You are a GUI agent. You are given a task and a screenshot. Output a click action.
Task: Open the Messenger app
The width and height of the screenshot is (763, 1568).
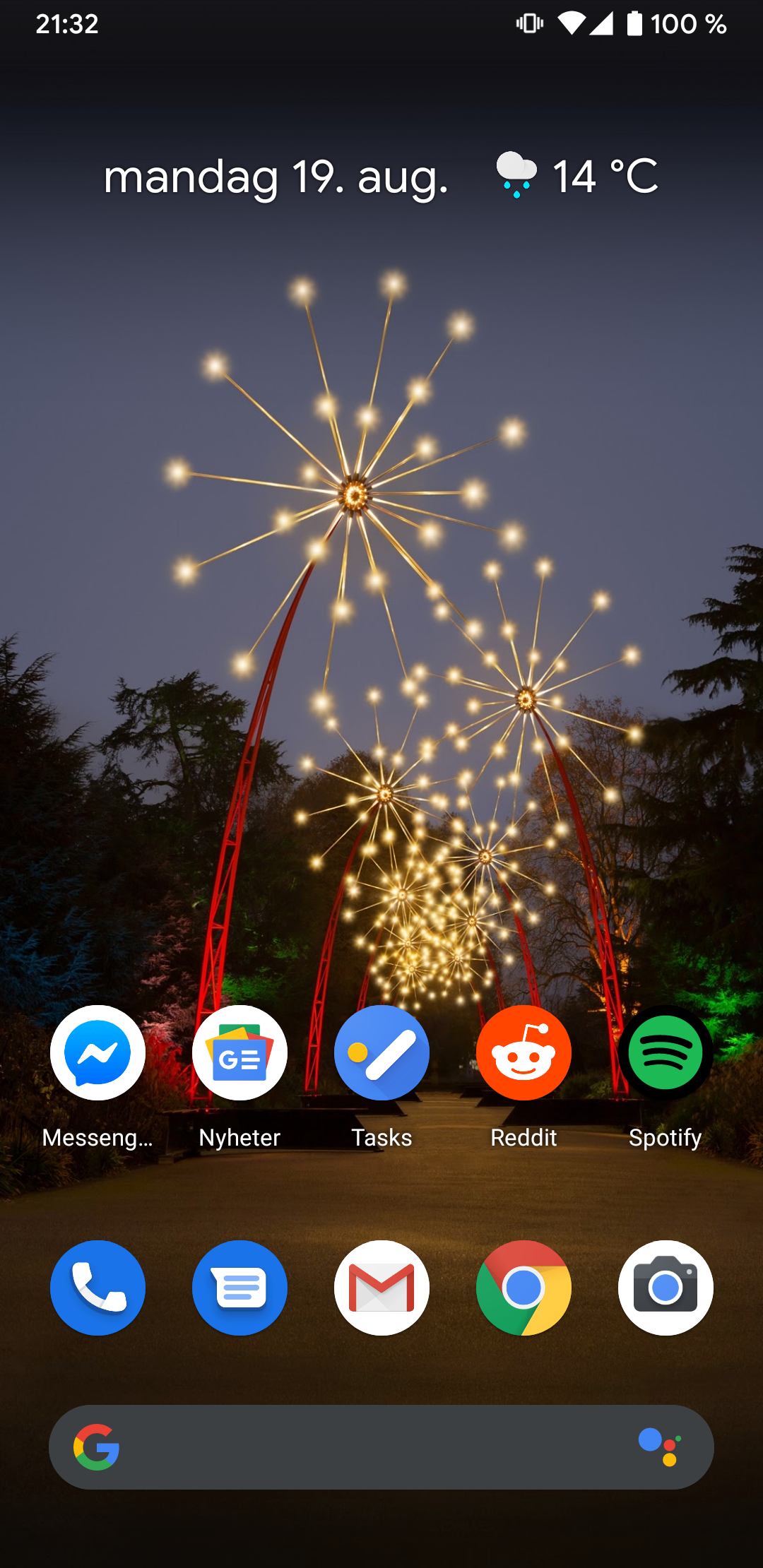[x=97, y=1052]
